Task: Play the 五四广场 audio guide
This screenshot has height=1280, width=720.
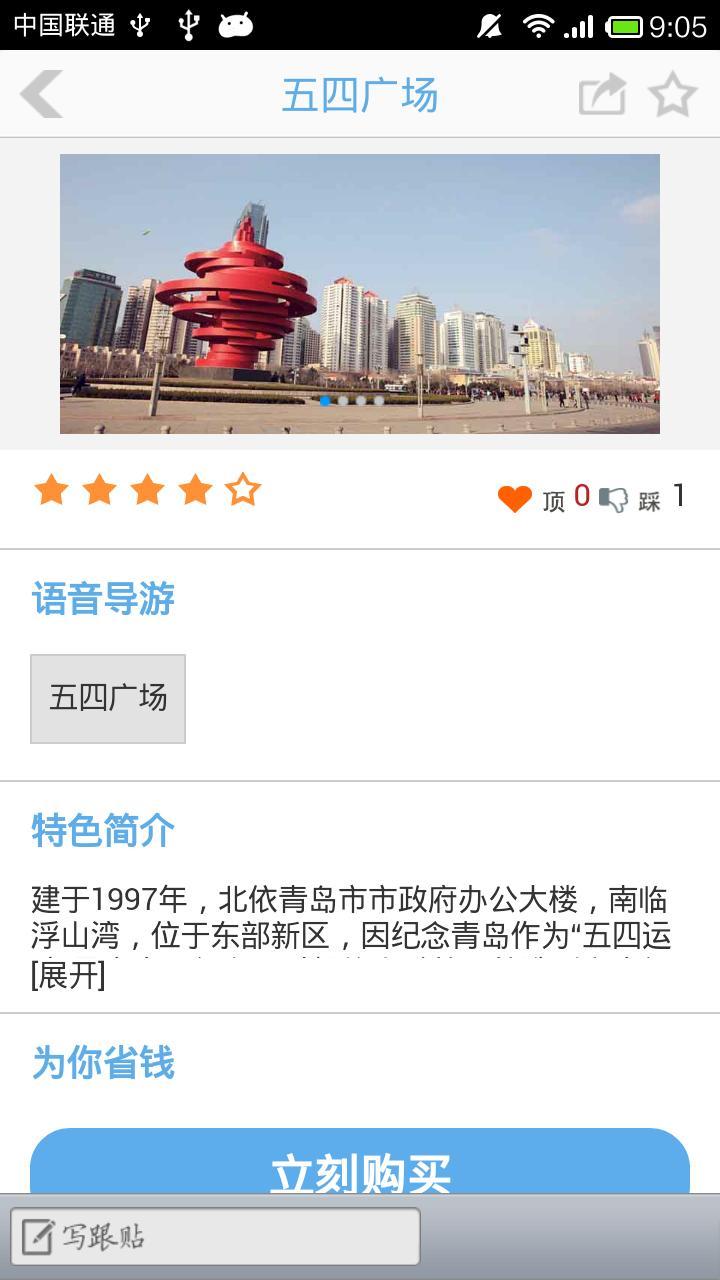Action: click(x=108, y=698)
